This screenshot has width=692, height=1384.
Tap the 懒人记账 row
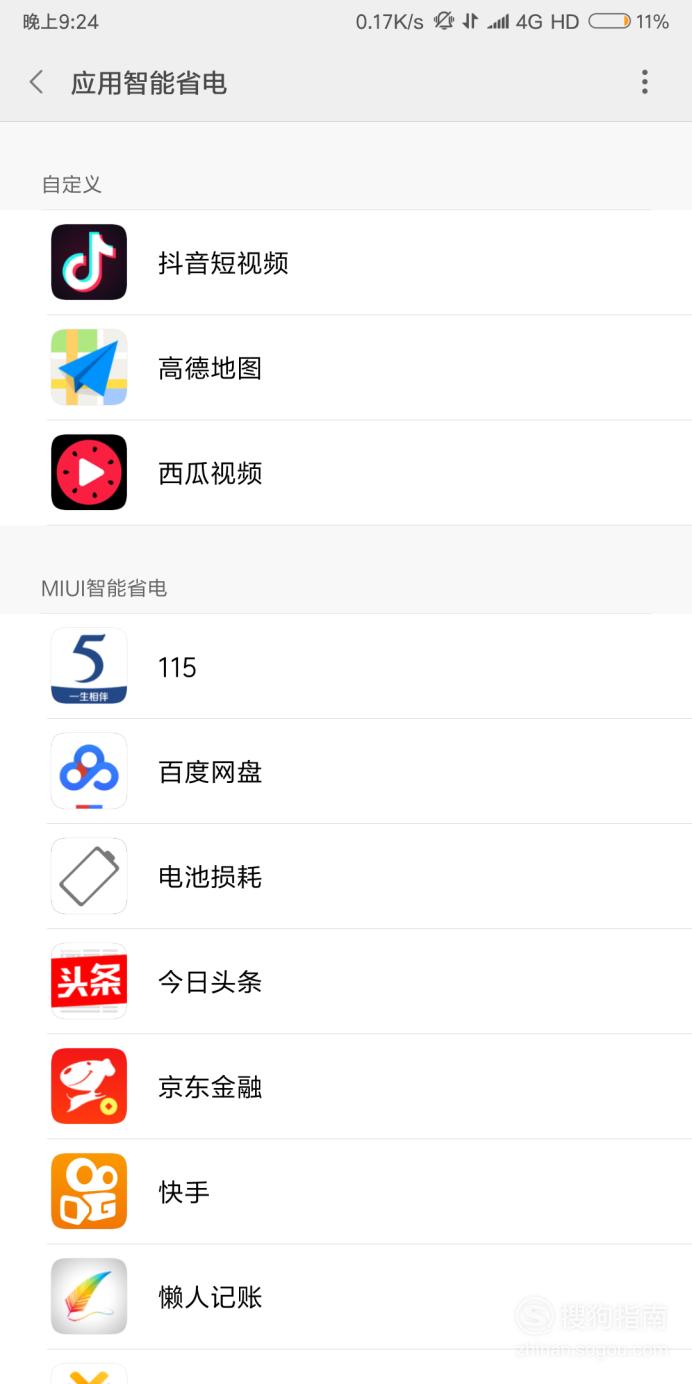[346, 1297]
